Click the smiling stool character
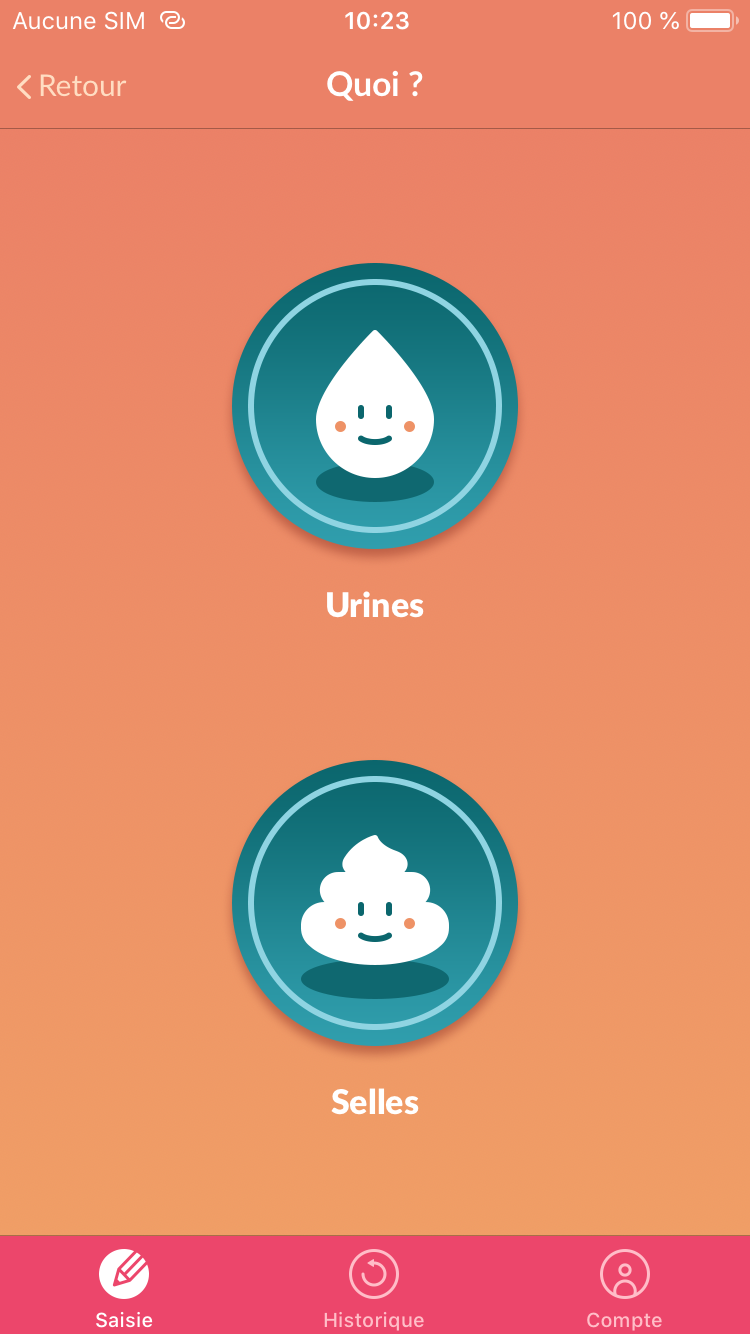Viewport: 750px width, 1334px height. (375, 903)
